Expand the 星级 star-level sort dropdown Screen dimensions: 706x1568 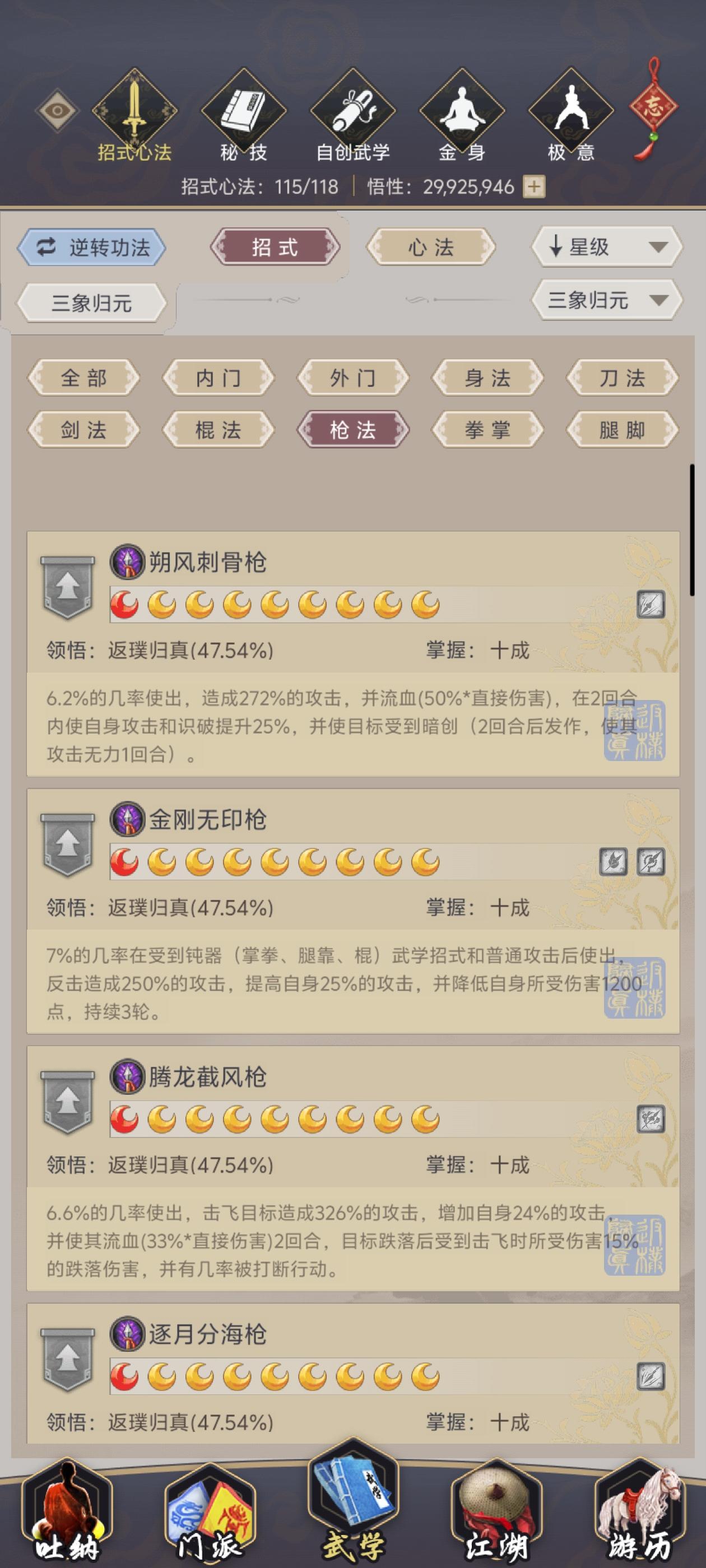606,247
